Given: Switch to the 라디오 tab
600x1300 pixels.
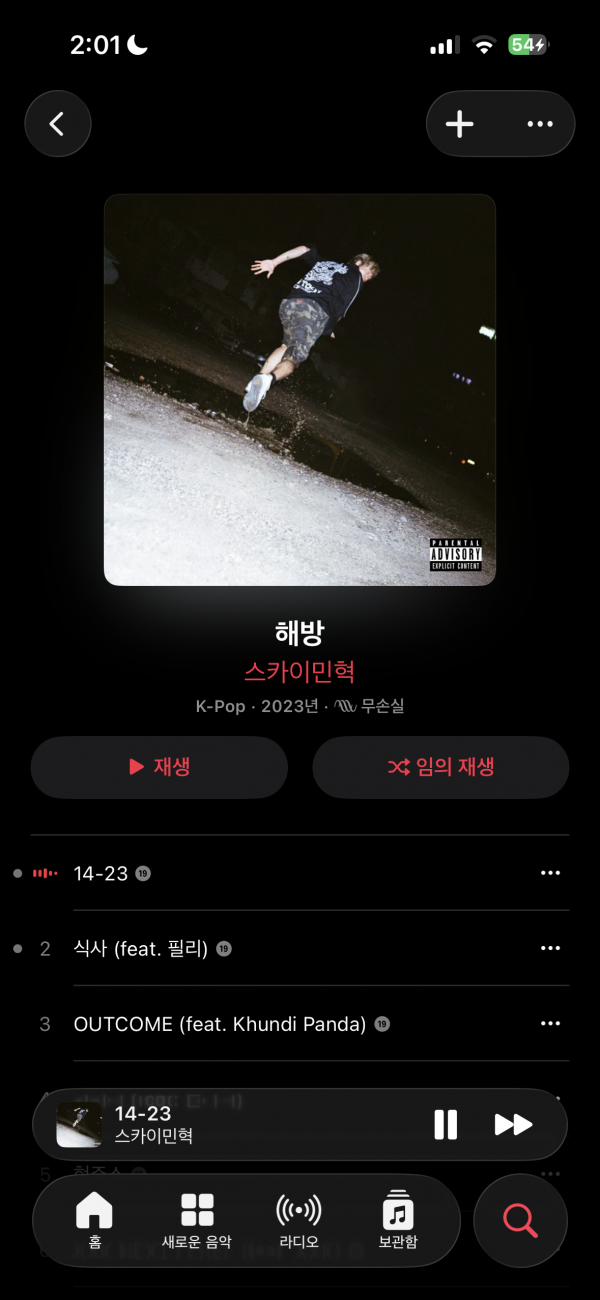Looking at the screenshot, I should click(298, 1219).
